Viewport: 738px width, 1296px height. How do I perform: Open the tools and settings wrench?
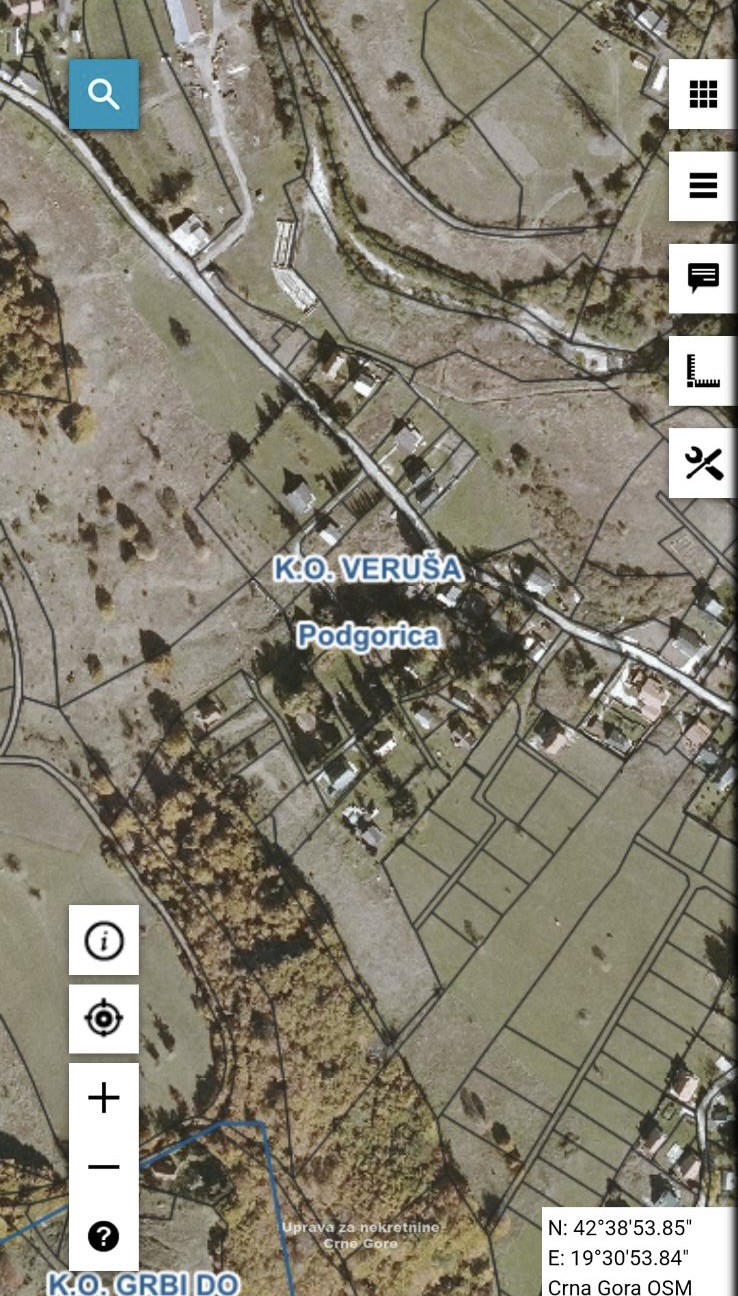pyautogui.click(x=703, y=463)
